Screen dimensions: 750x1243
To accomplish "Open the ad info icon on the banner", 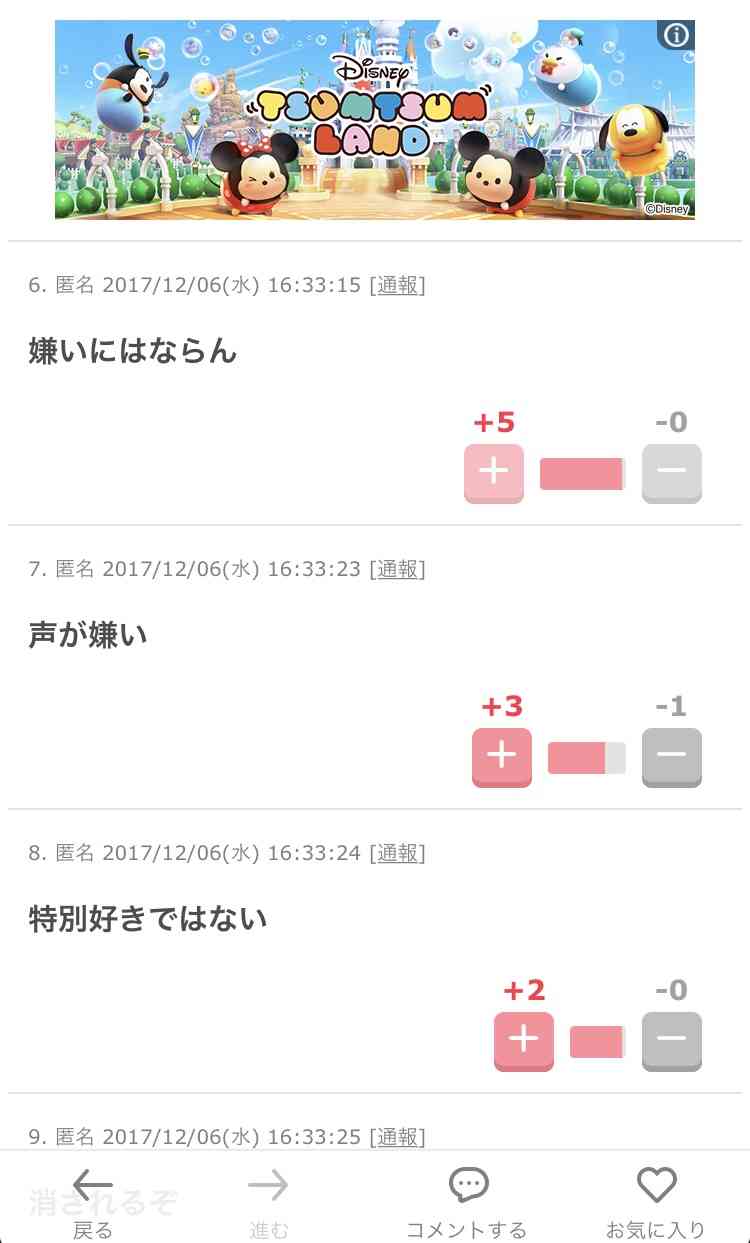I will pos(677,35).
